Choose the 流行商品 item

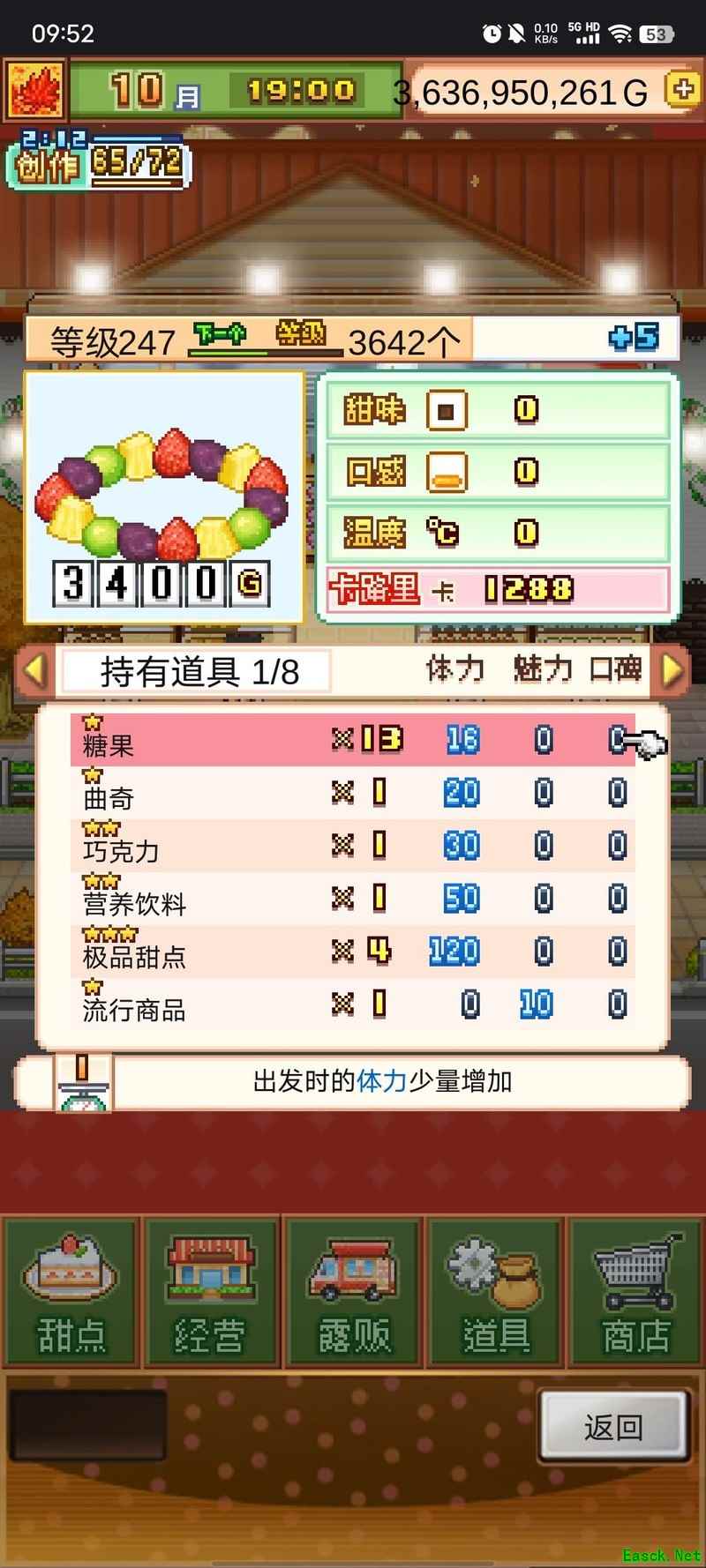(x=353, y=1005)
